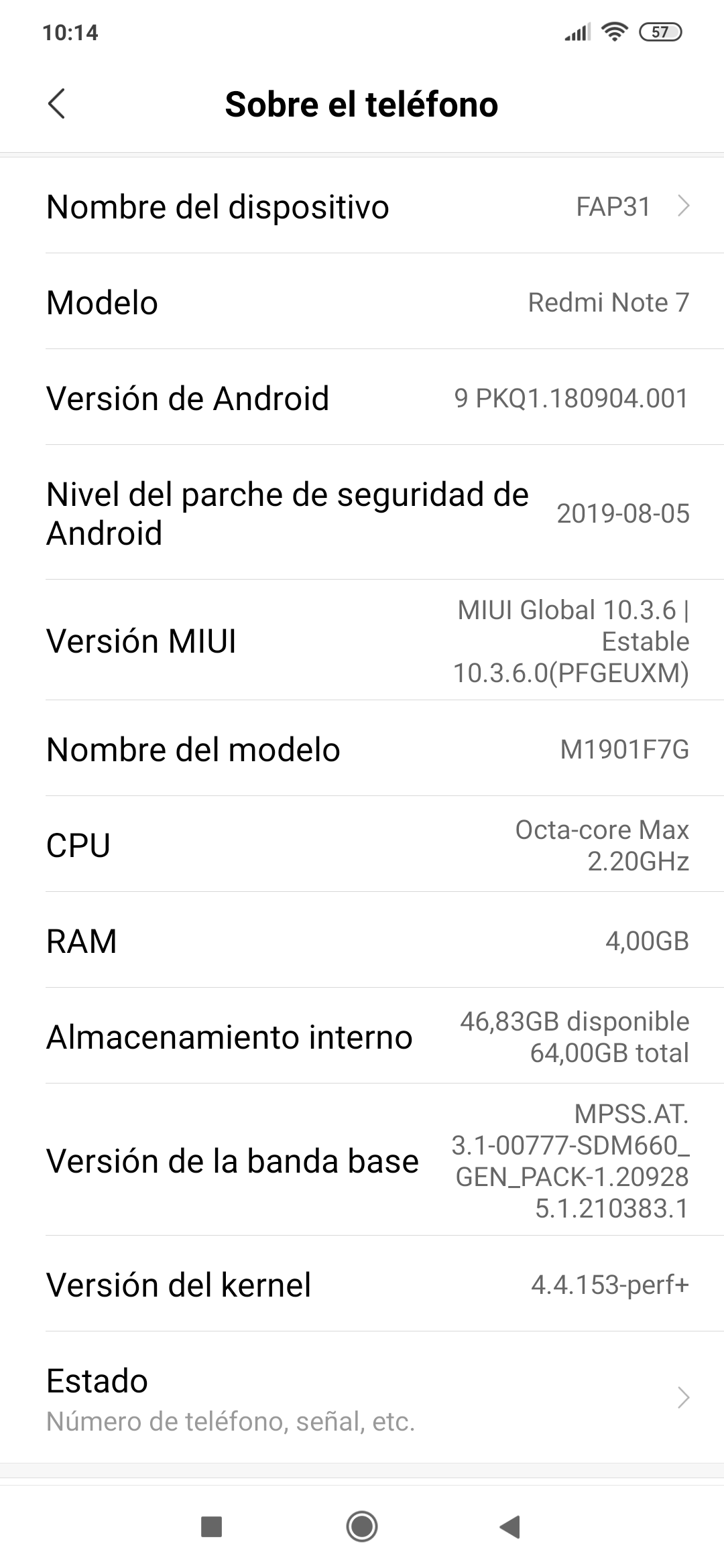Image resolution: width=724 pixels, height=1568 pixels.
Task: Tap the Versión de Android row
Action: [362, 398]
